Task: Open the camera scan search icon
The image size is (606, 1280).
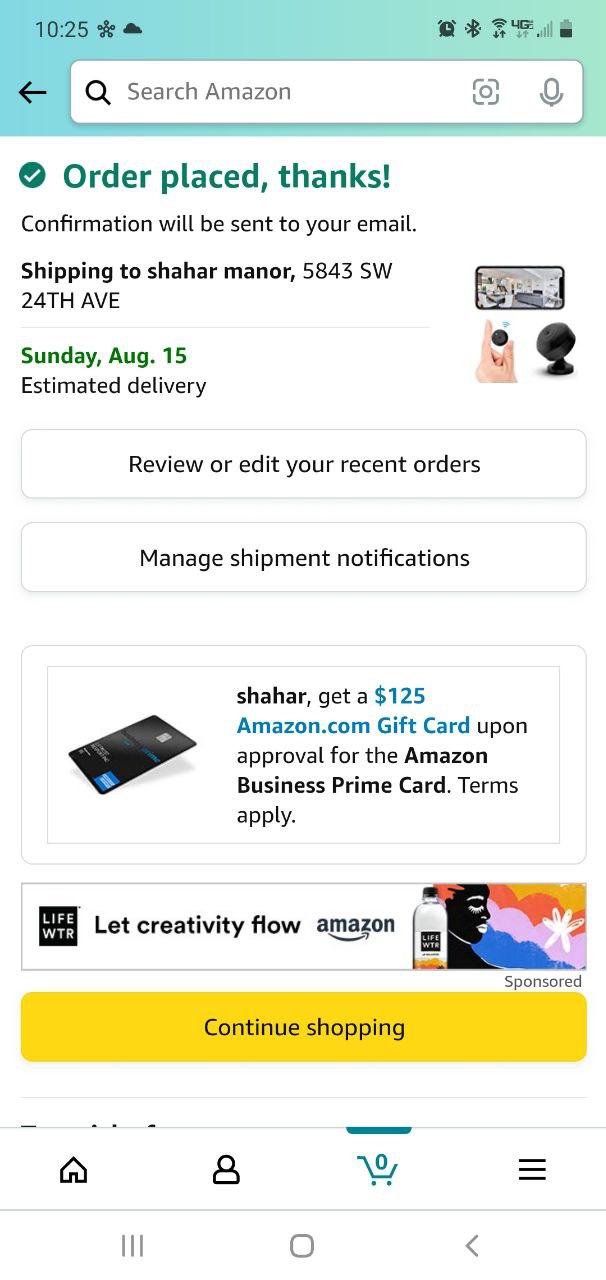Action: [486, 93]
